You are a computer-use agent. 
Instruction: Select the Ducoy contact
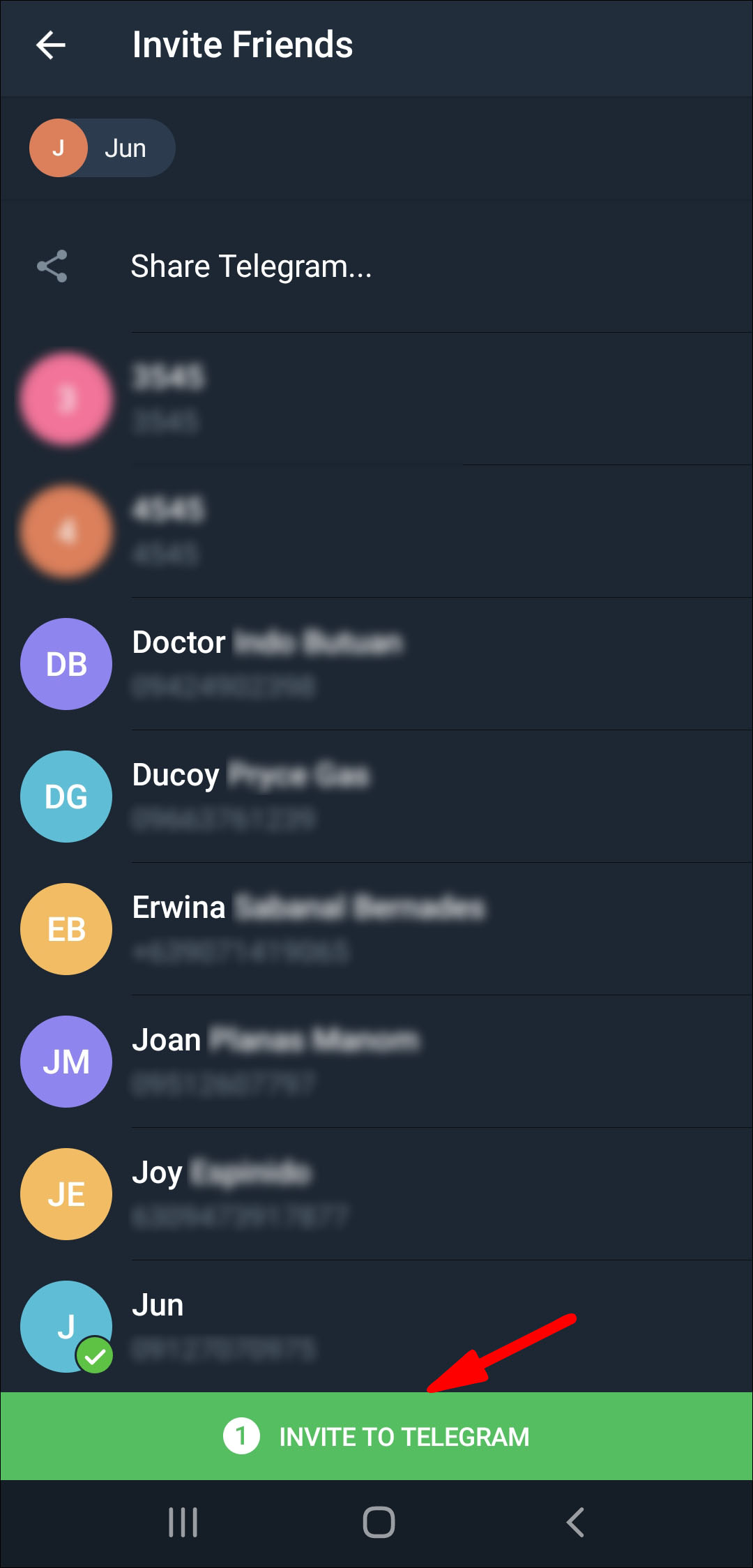376,796
